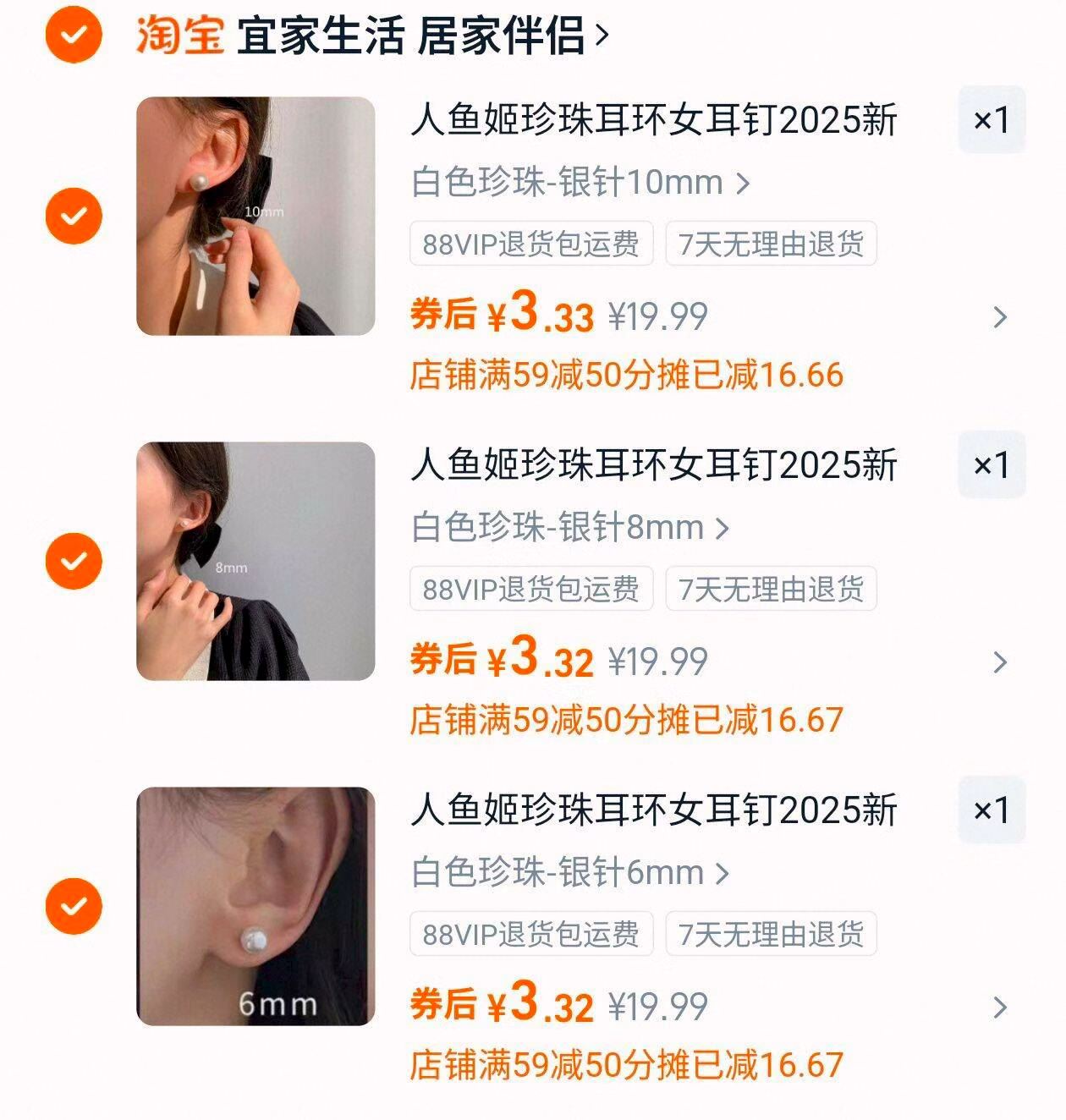Uncheck the 8mm pearl earrings selection circle
This screenshot has width=1066, height=1120.
pos(74,560)
